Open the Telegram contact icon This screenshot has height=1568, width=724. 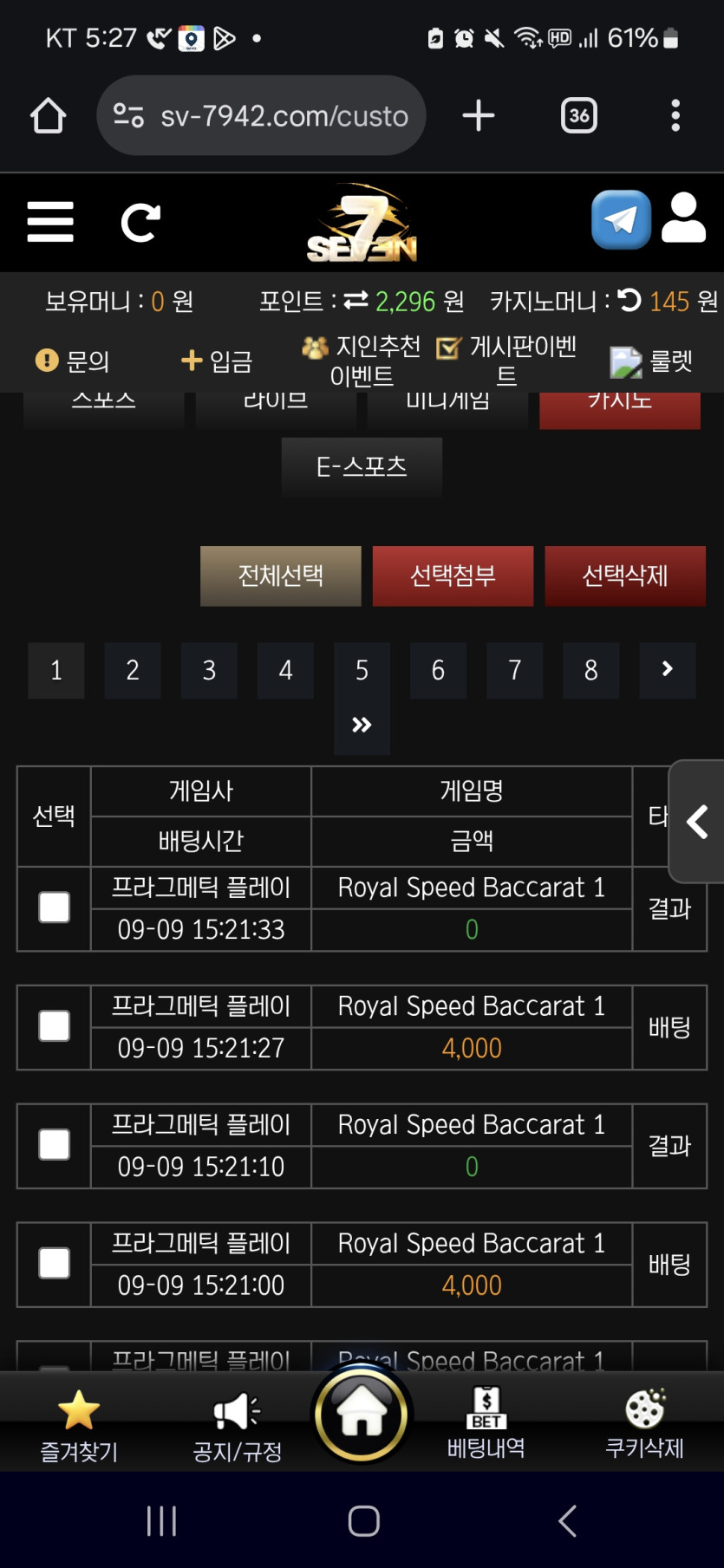621,219
